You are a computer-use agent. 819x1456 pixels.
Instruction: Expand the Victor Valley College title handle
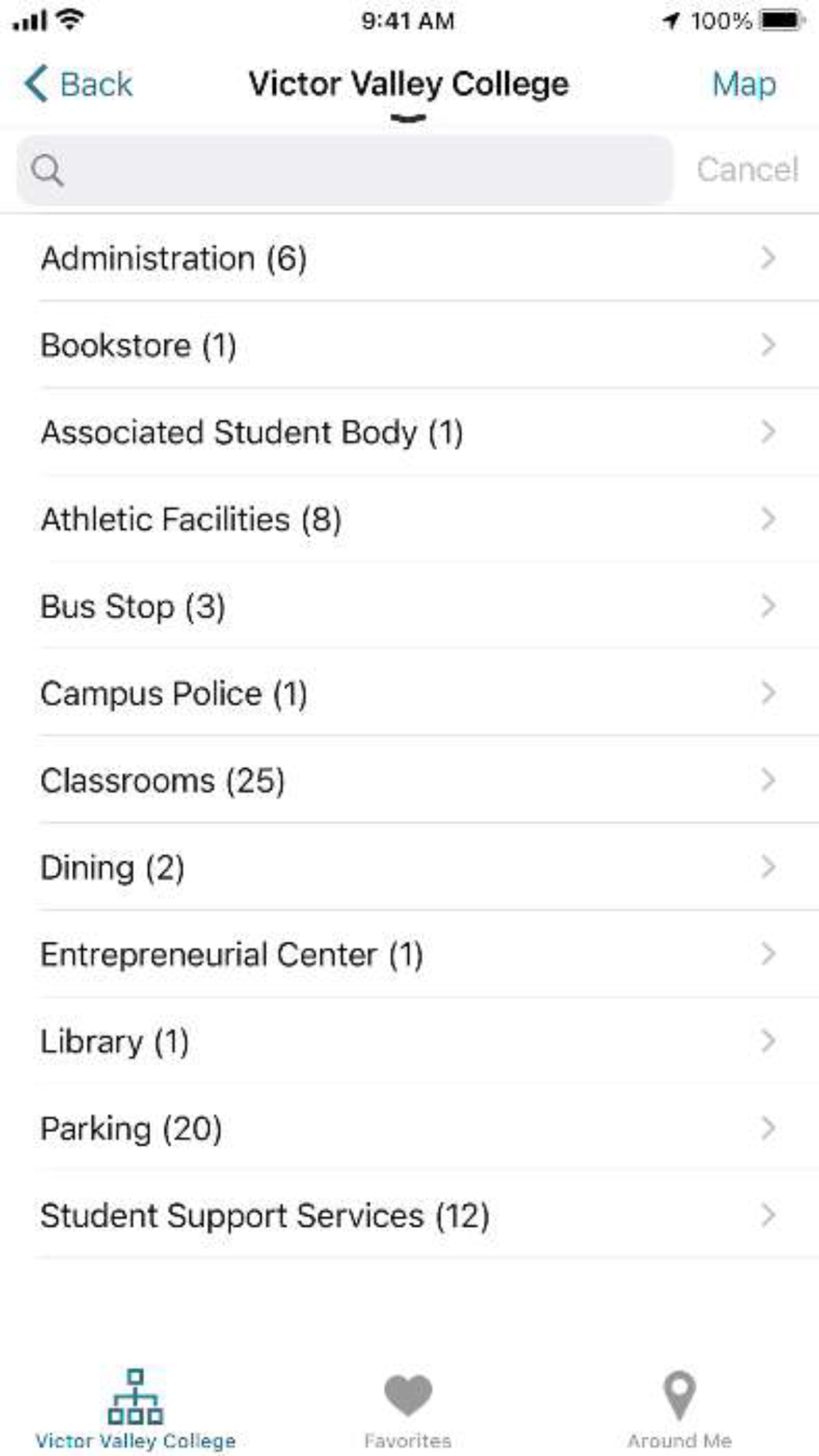[408, 119]
